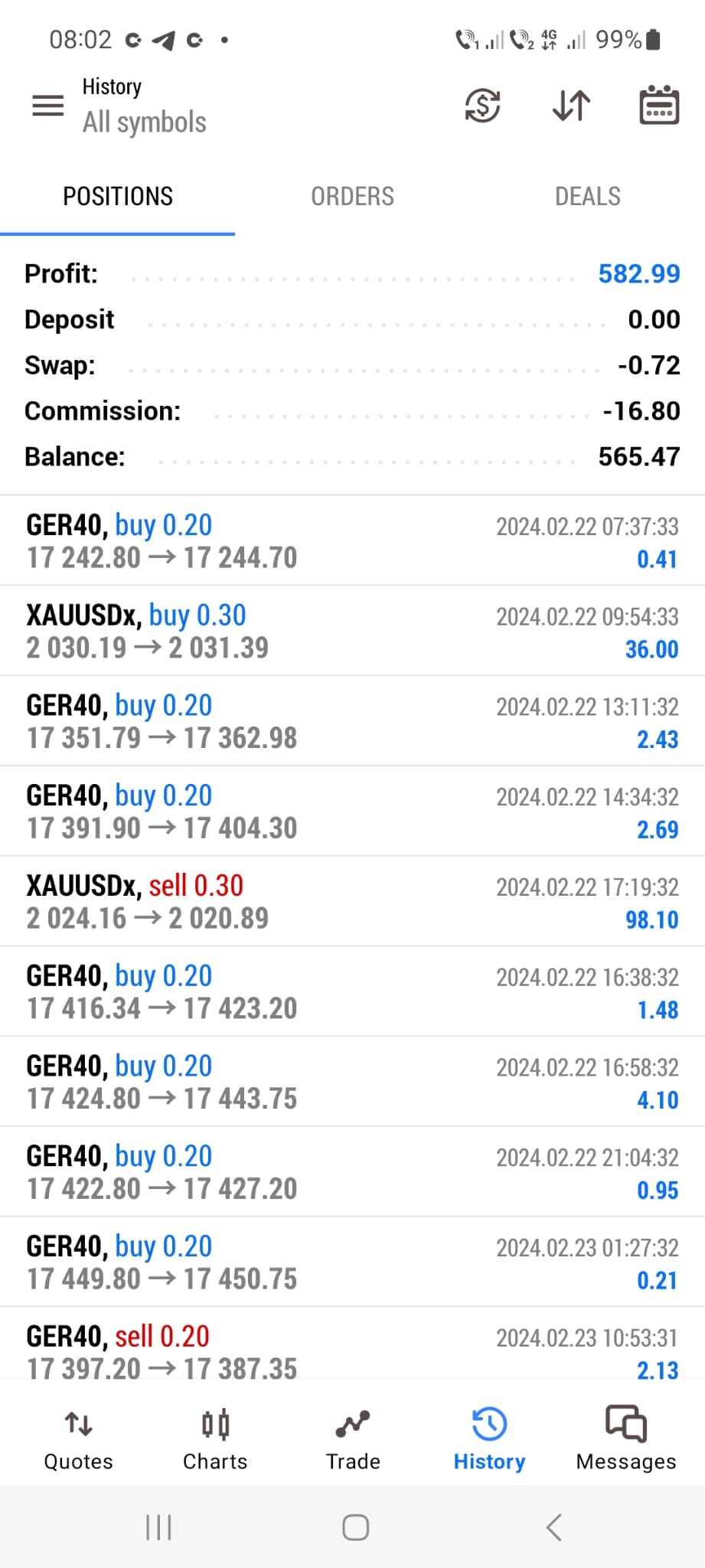Open GER40 position closed at 17 244.70
The height and width of the screenshot is (1568, 705).
point(352,541)
